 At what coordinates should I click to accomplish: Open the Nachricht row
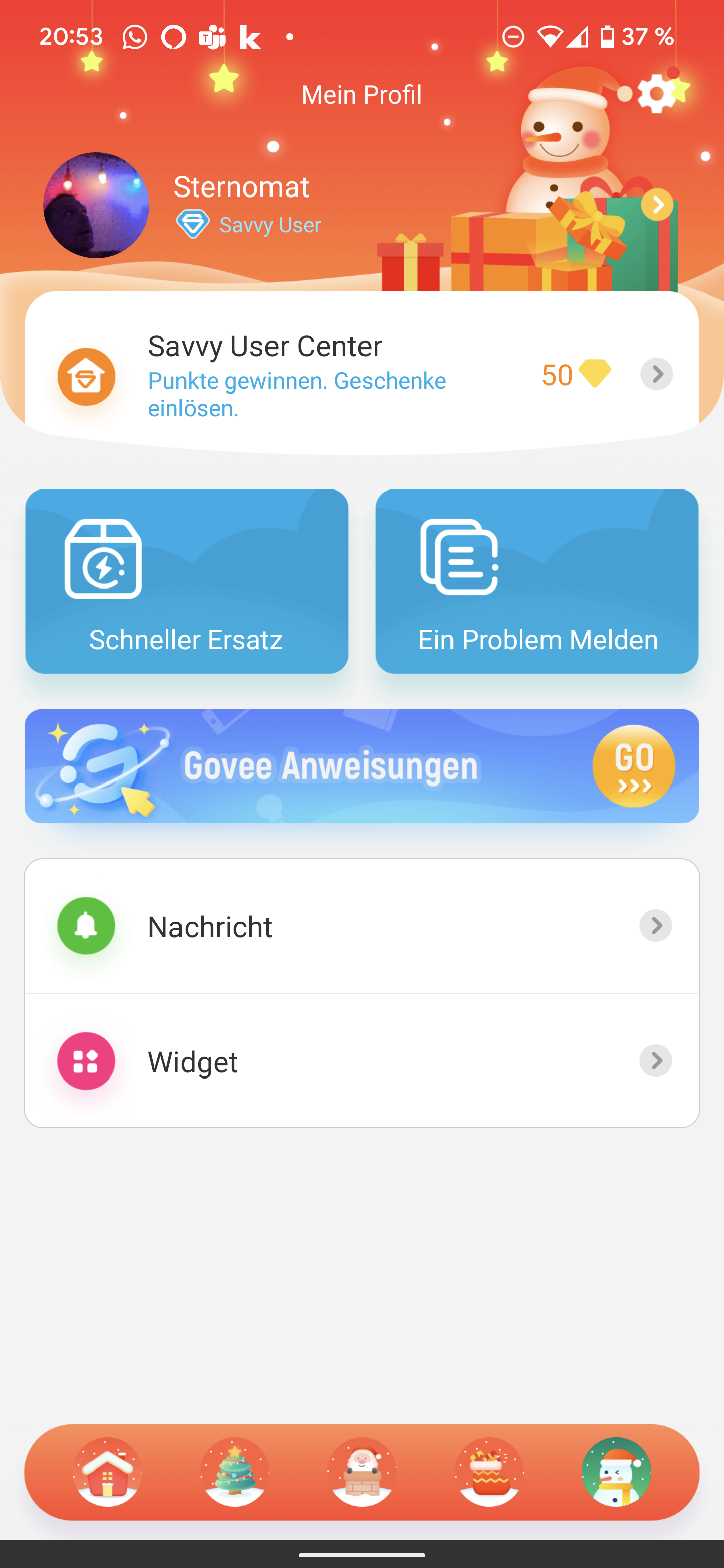tap(361, 926)
